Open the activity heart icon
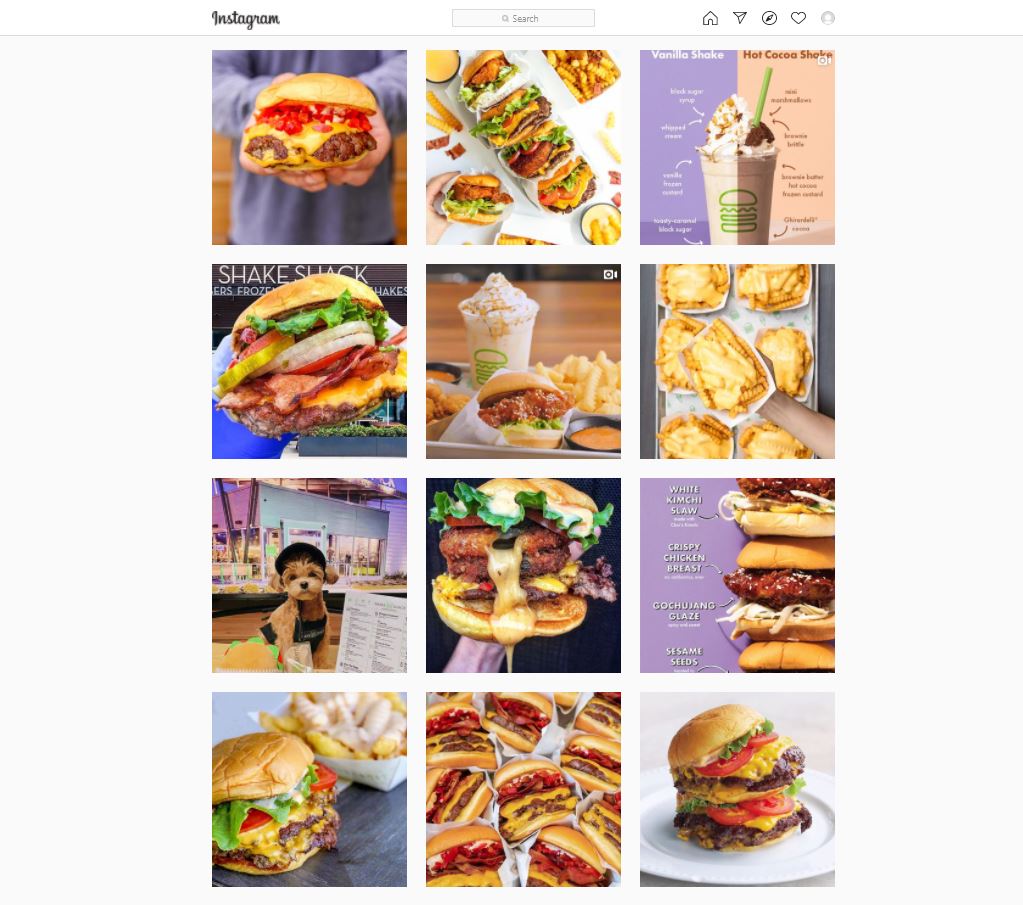The width and height of the screenshot is (1023, 905). tap(798, 18)
